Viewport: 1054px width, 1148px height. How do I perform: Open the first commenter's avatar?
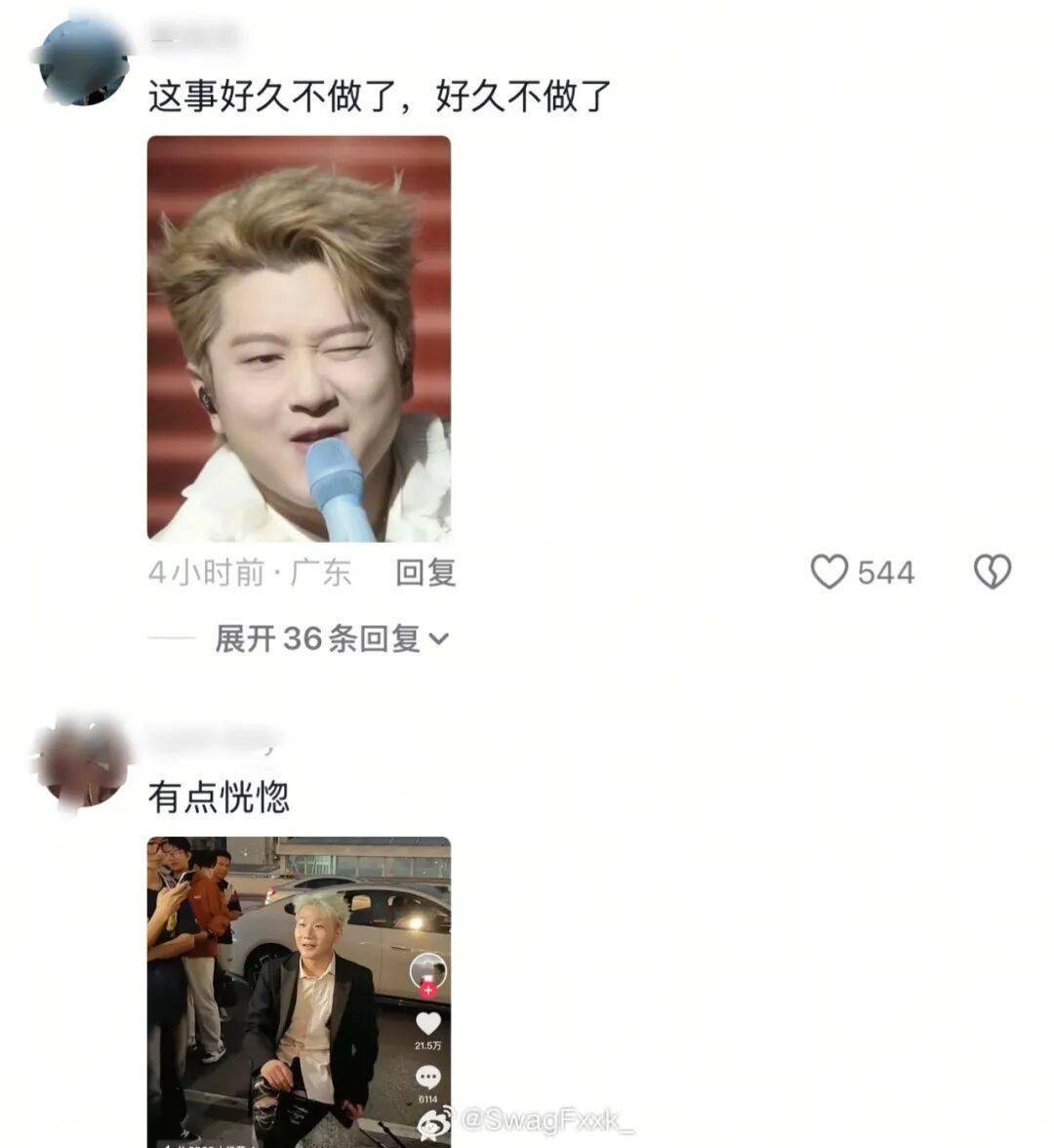83,61
